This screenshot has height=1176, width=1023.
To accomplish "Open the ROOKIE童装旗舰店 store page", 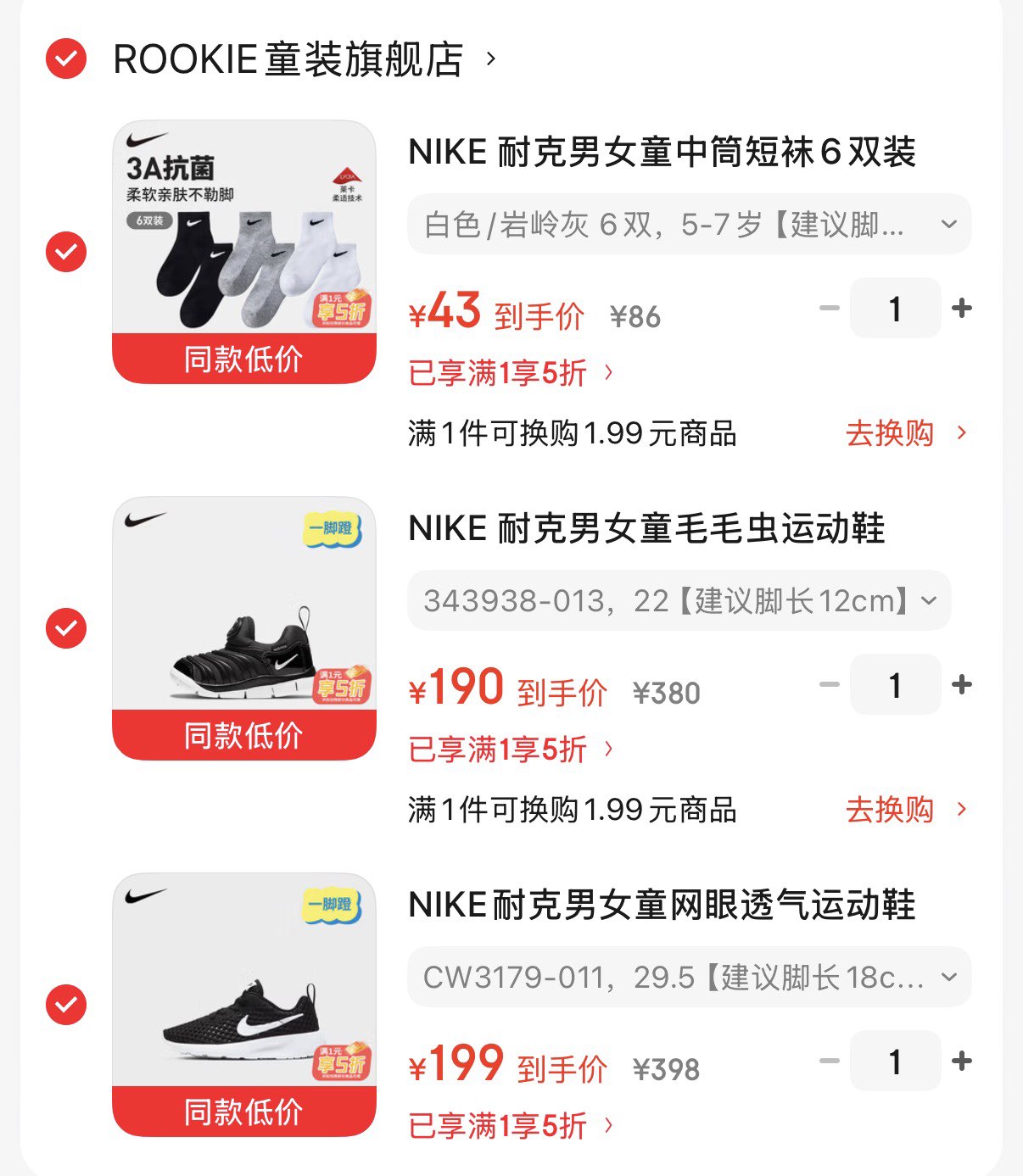I will click(x=288, y=59).
